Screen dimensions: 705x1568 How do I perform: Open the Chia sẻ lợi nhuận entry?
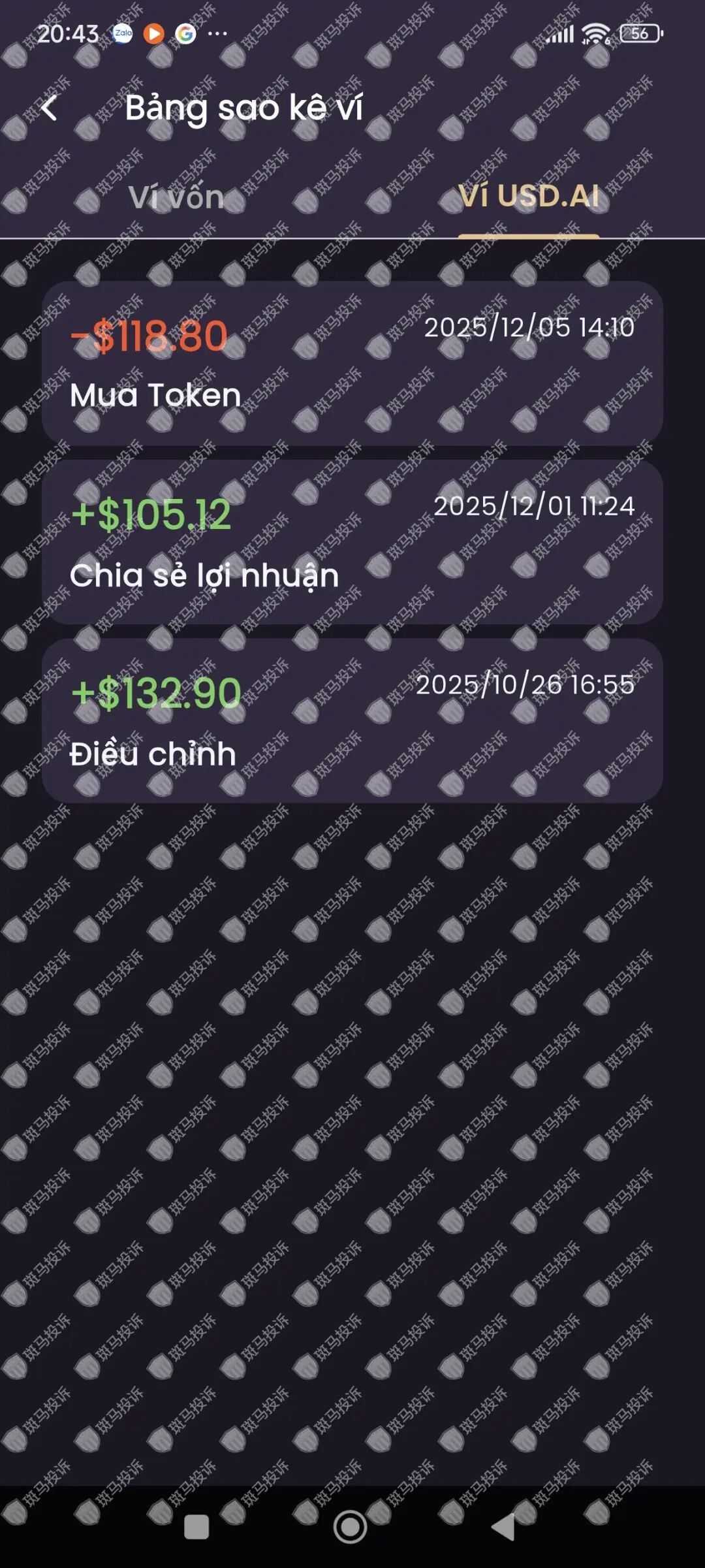point(352,541)
